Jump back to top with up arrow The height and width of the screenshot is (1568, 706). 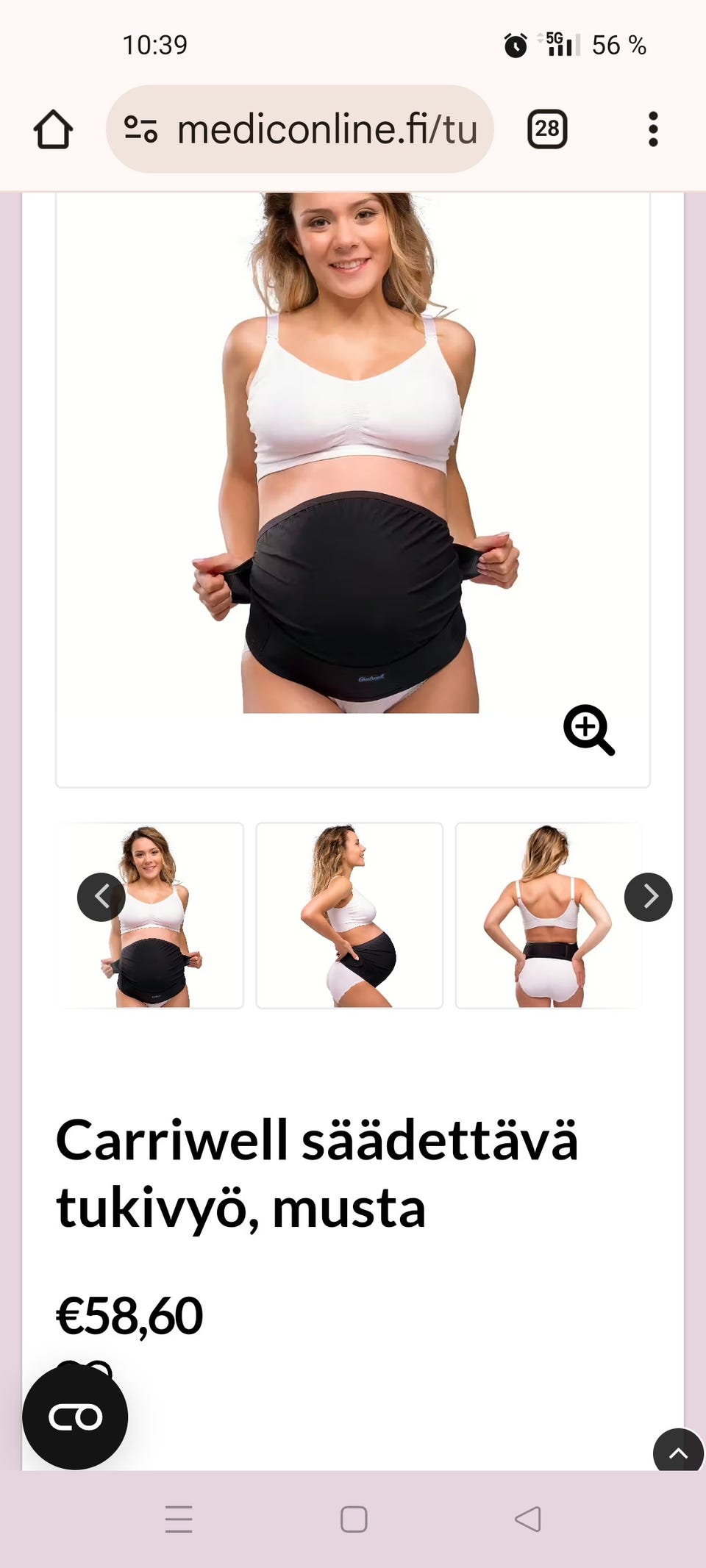[x=678, y=1452]
